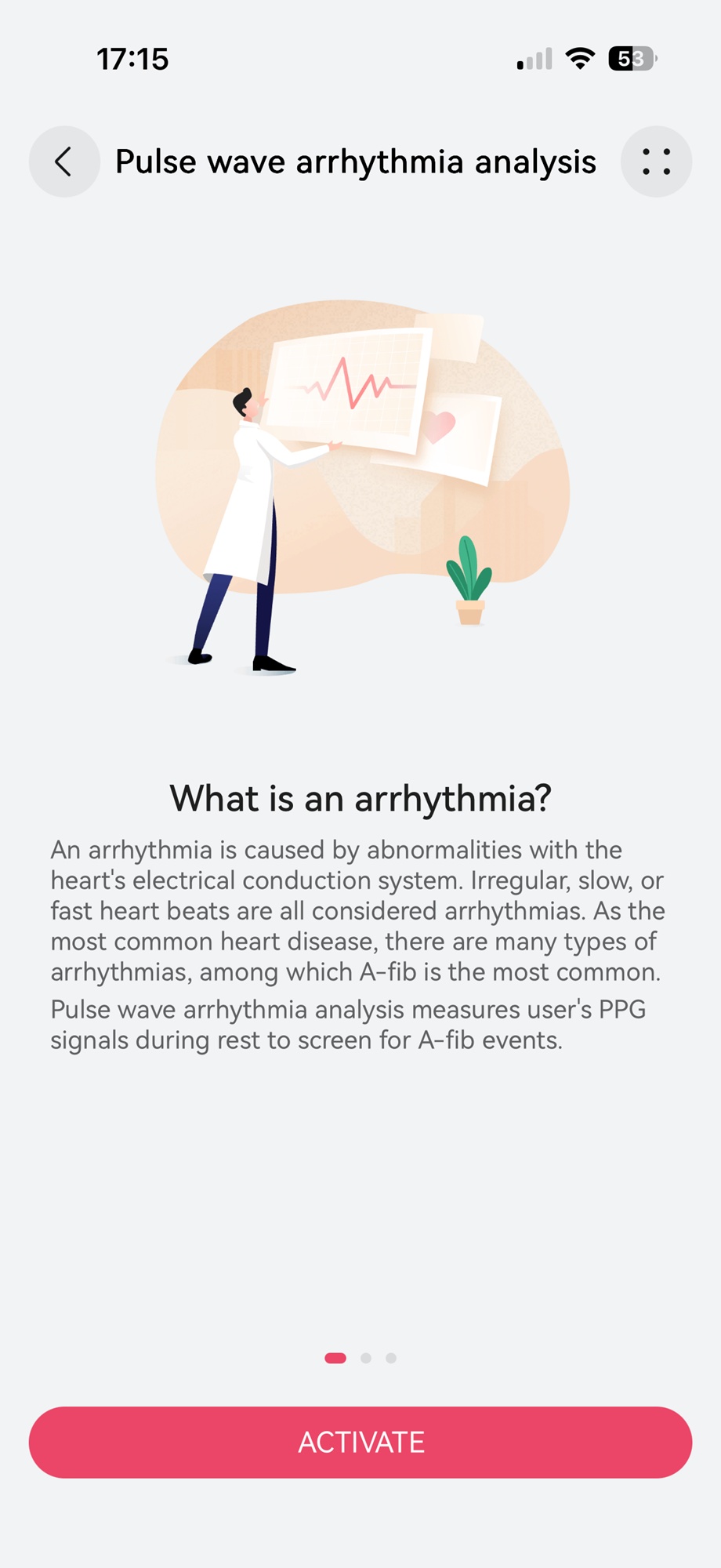Image resolution: width=721 pixels, height=1568 pixels.
Task: Jump to the third page indicator dot
Action: (391, 1358)
